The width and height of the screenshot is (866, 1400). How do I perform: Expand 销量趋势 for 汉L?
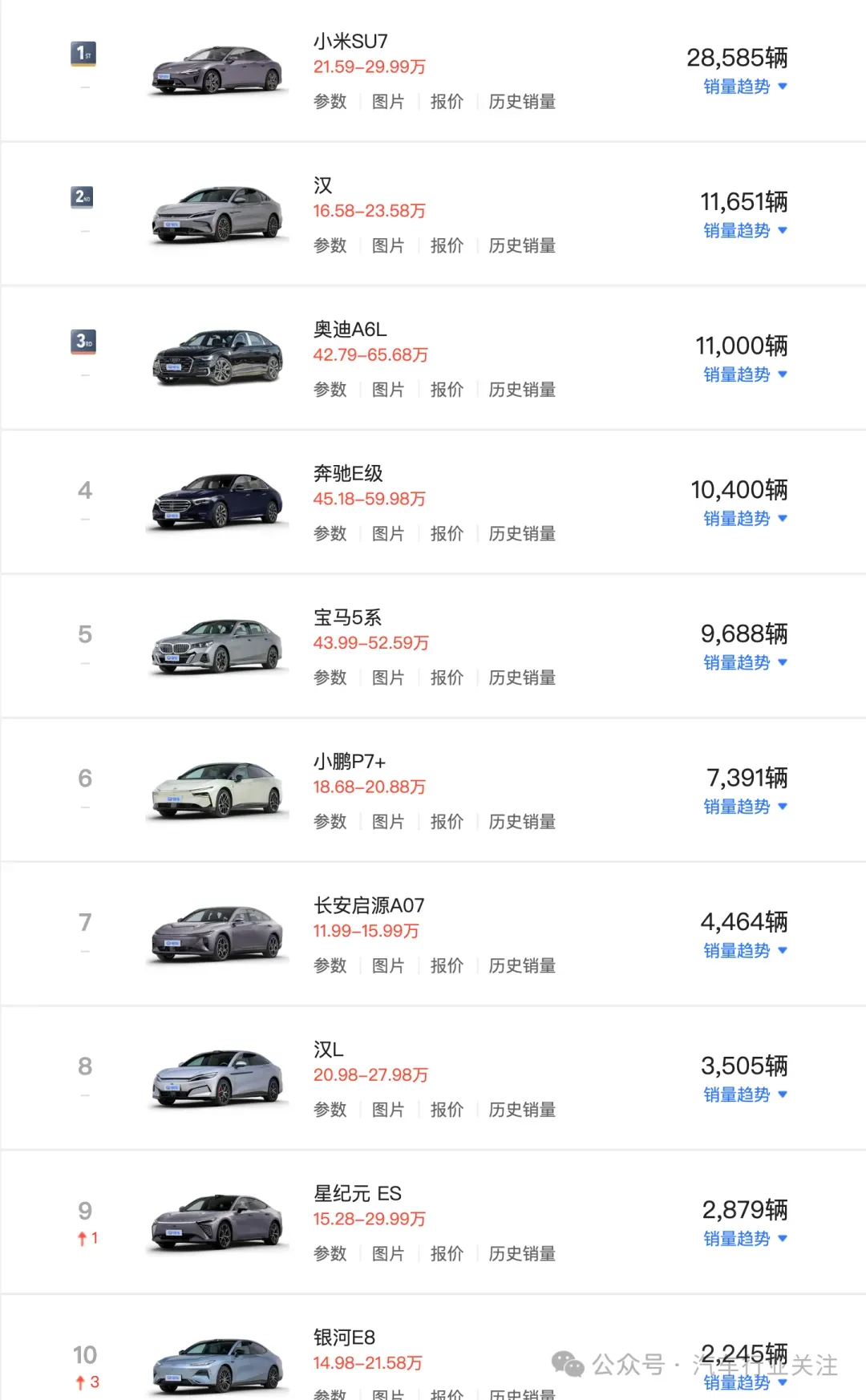745,1095
